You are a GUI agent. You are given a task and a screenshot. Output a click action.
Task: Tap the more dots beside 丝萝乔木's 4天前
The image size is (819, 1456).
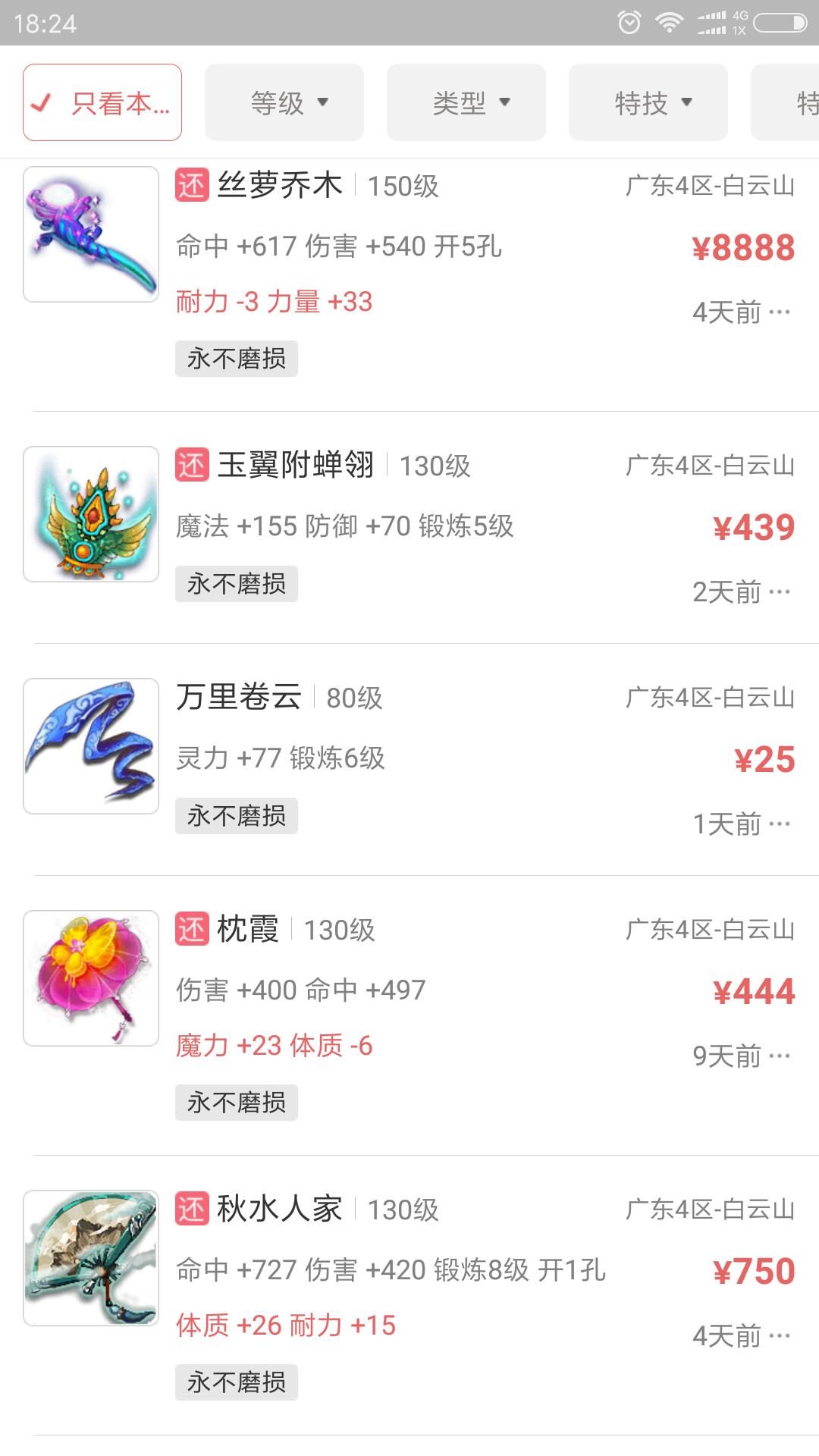780,312
